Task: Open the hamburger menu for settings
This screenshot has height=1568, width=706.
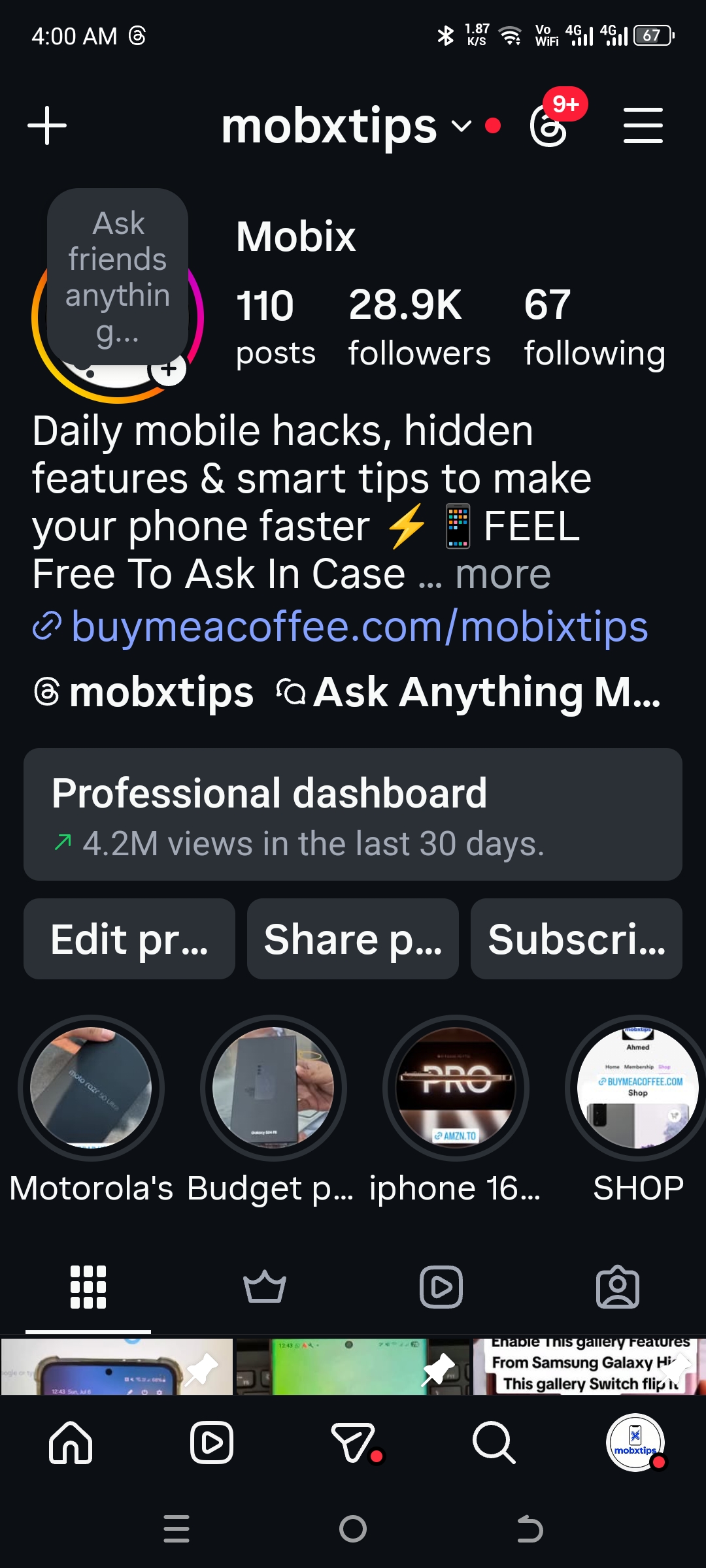Action: [643, 125]
